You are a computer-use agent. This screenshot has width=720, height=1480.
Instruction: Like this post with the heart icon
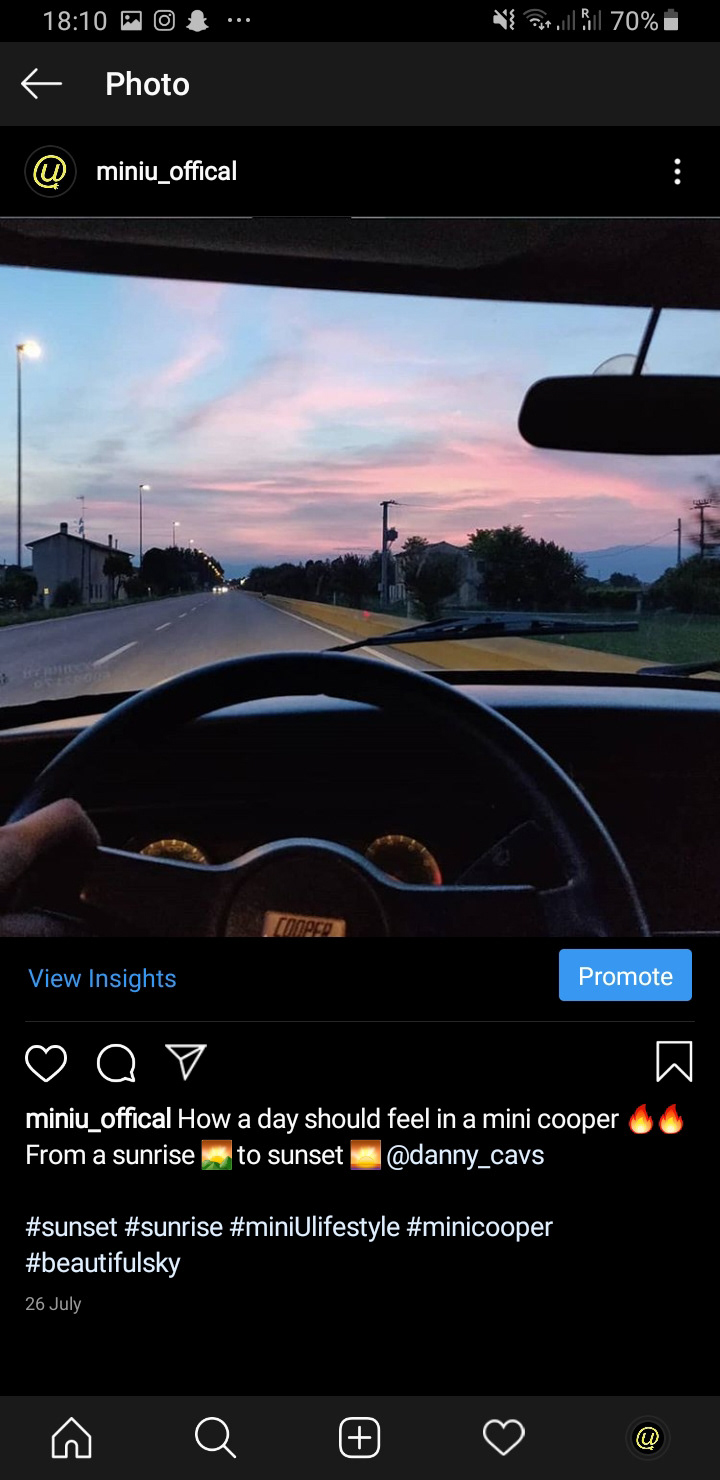pos(46,1062)
